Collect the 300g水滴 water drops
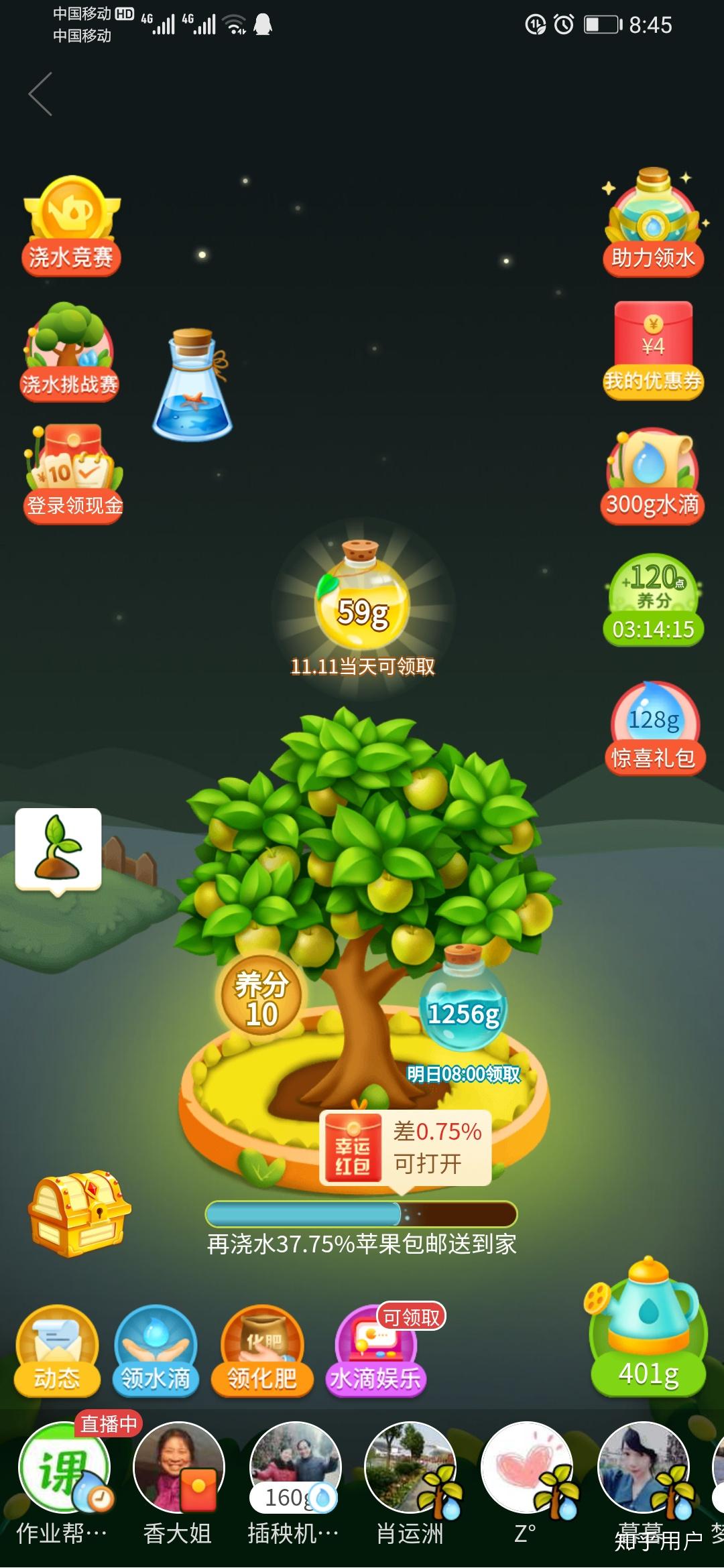Image resolution: width=724 pixels, height=1568 pixels. 652,476
